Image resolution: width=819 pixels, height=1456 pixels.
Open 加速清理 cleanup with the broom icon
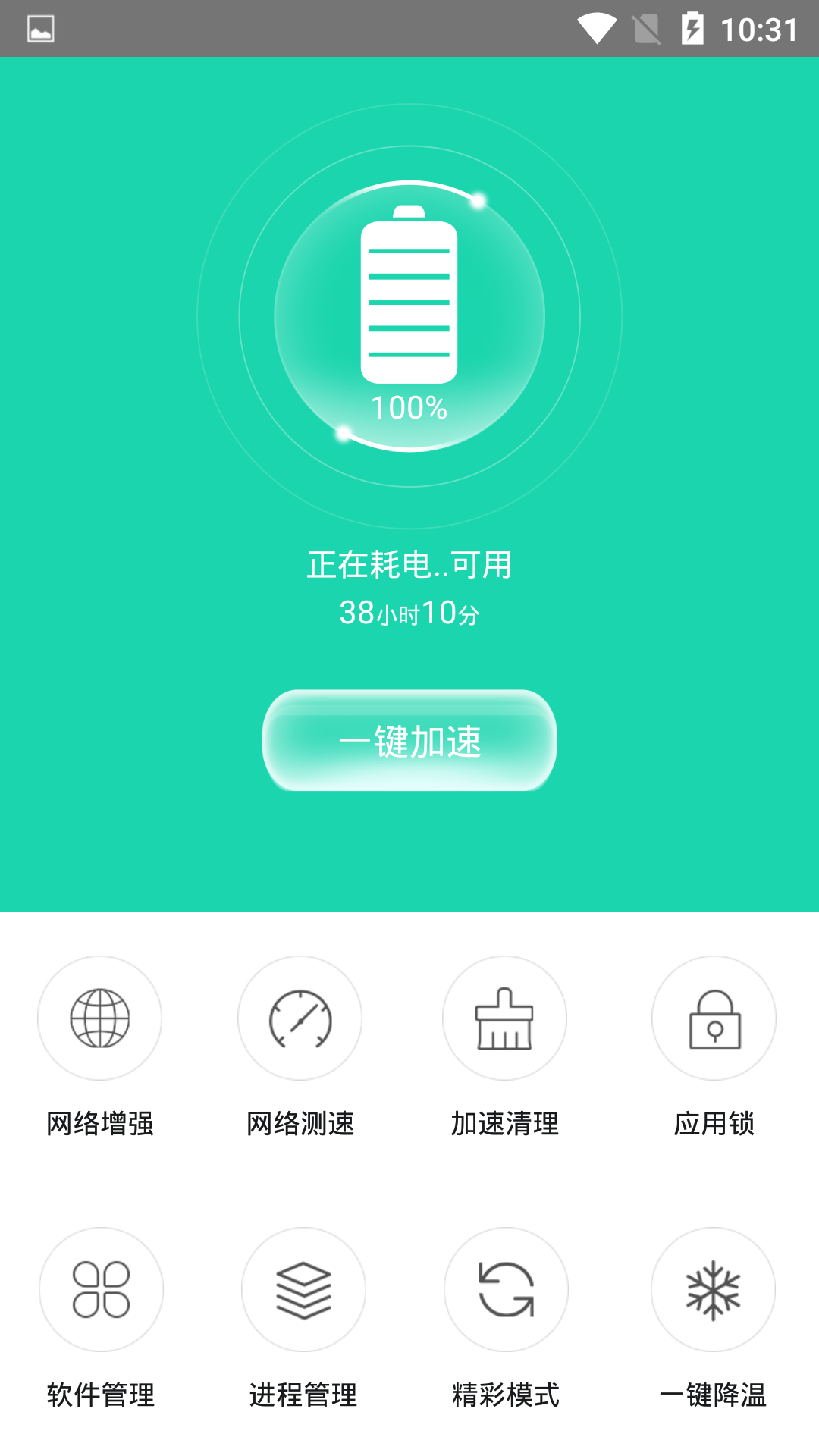point(504,1018)
